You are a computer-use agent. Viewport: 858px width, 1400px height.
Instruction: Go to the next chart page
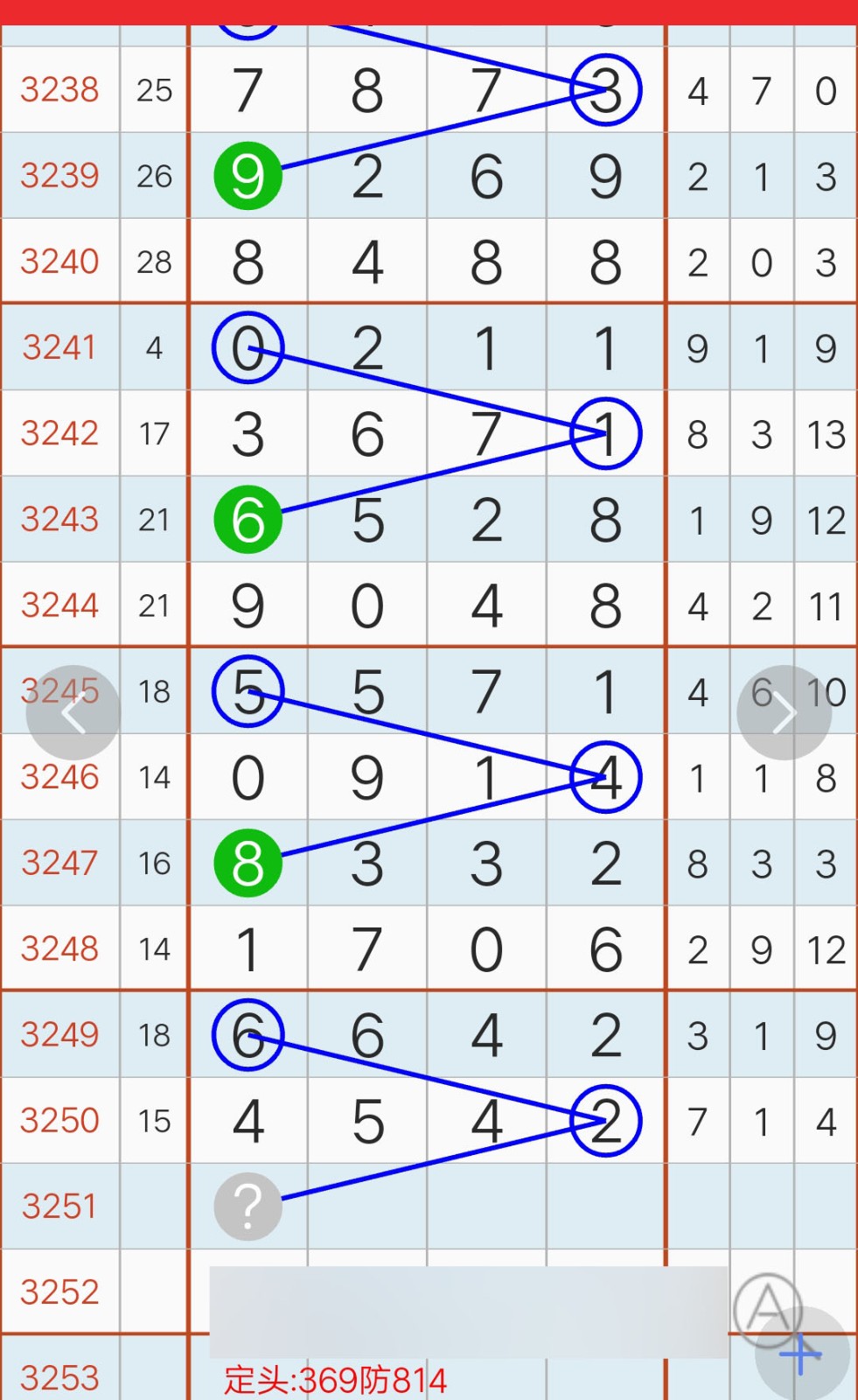pyautogui.click(x=784, y=713)
